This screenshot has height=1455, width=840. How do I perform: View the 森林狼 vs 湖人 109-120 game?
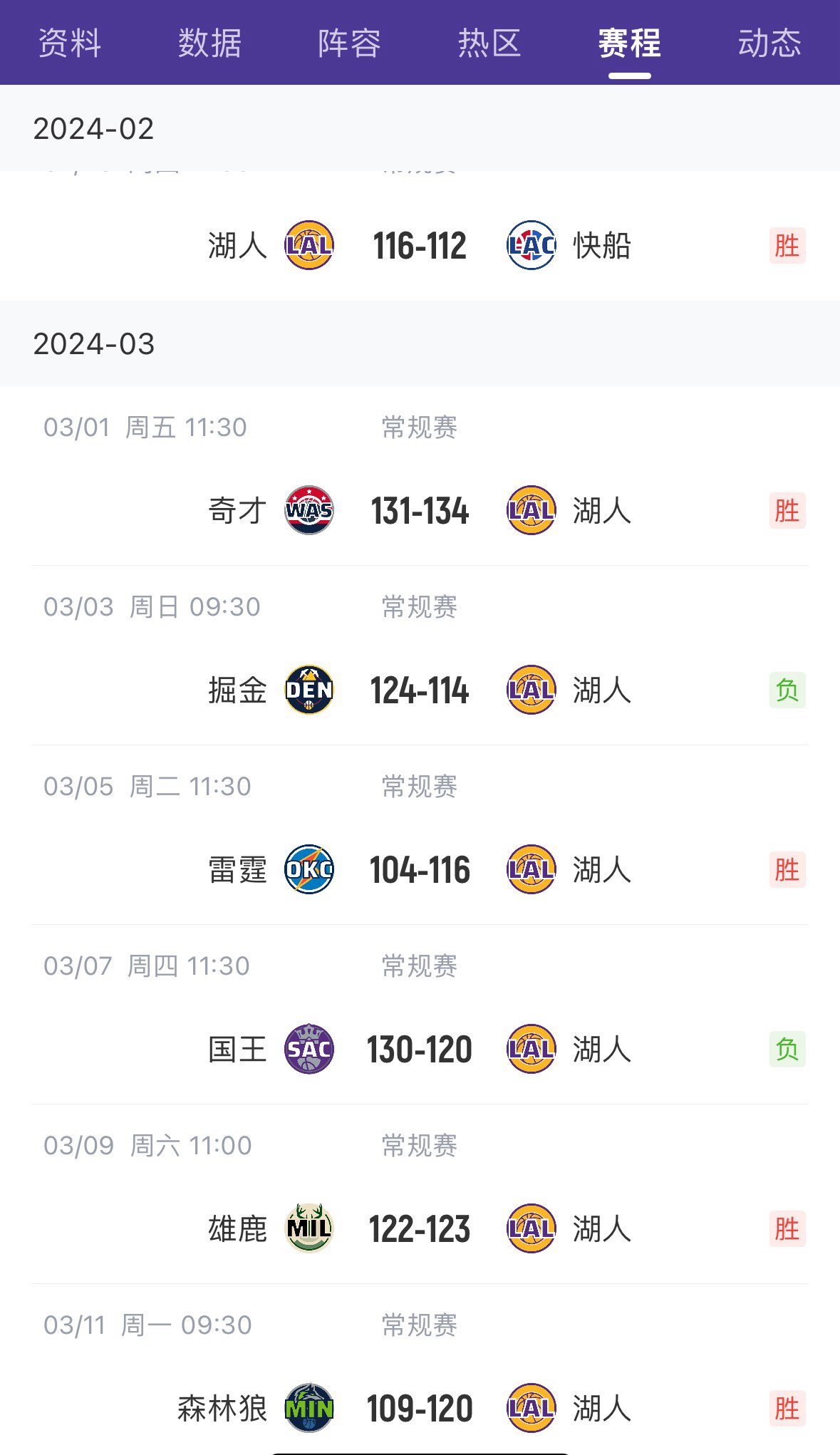click(420, 1409)
